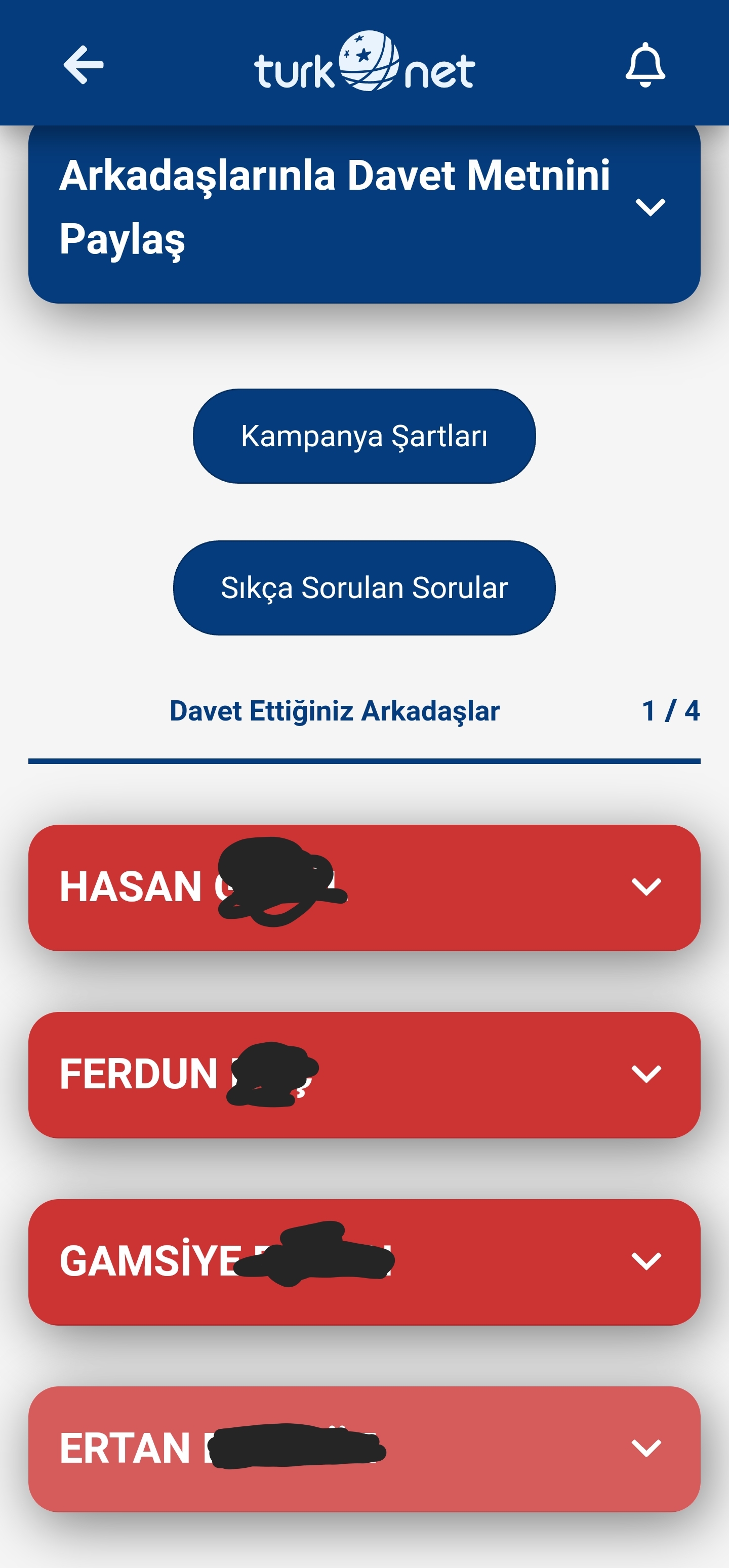This screenshot has width=729, height=1568.
Task: View Sıkça Sorulan Sorular
Action: click(x=364, y=587)
